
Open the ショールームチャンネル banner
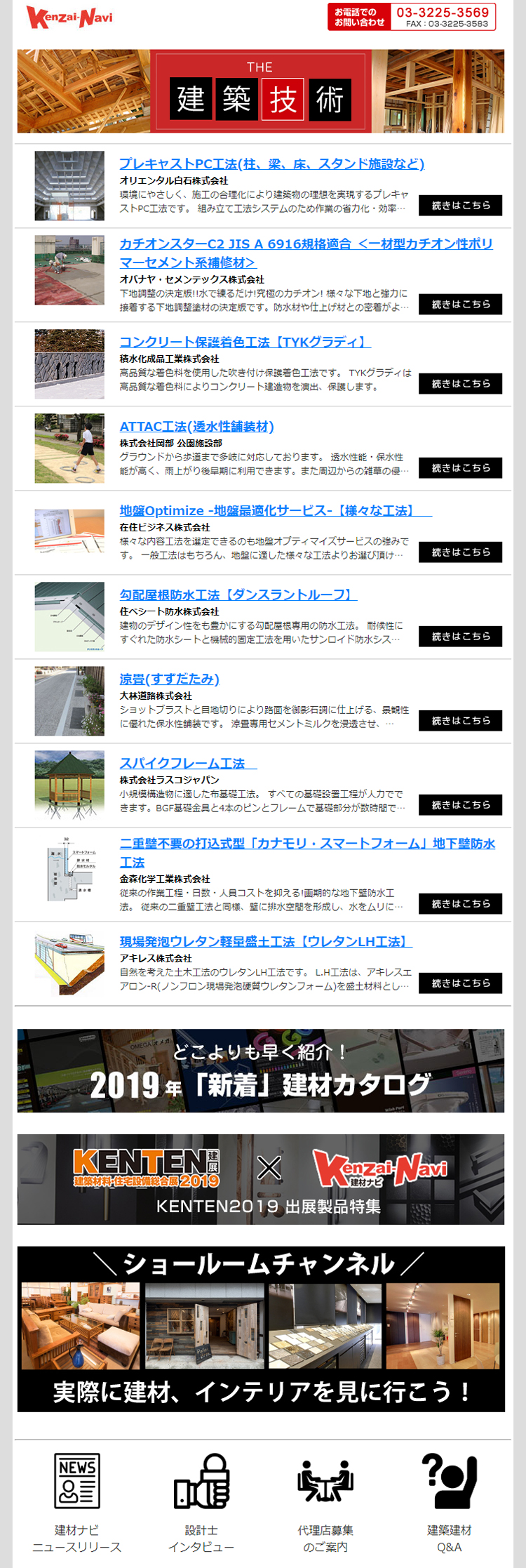[261, 1328]
